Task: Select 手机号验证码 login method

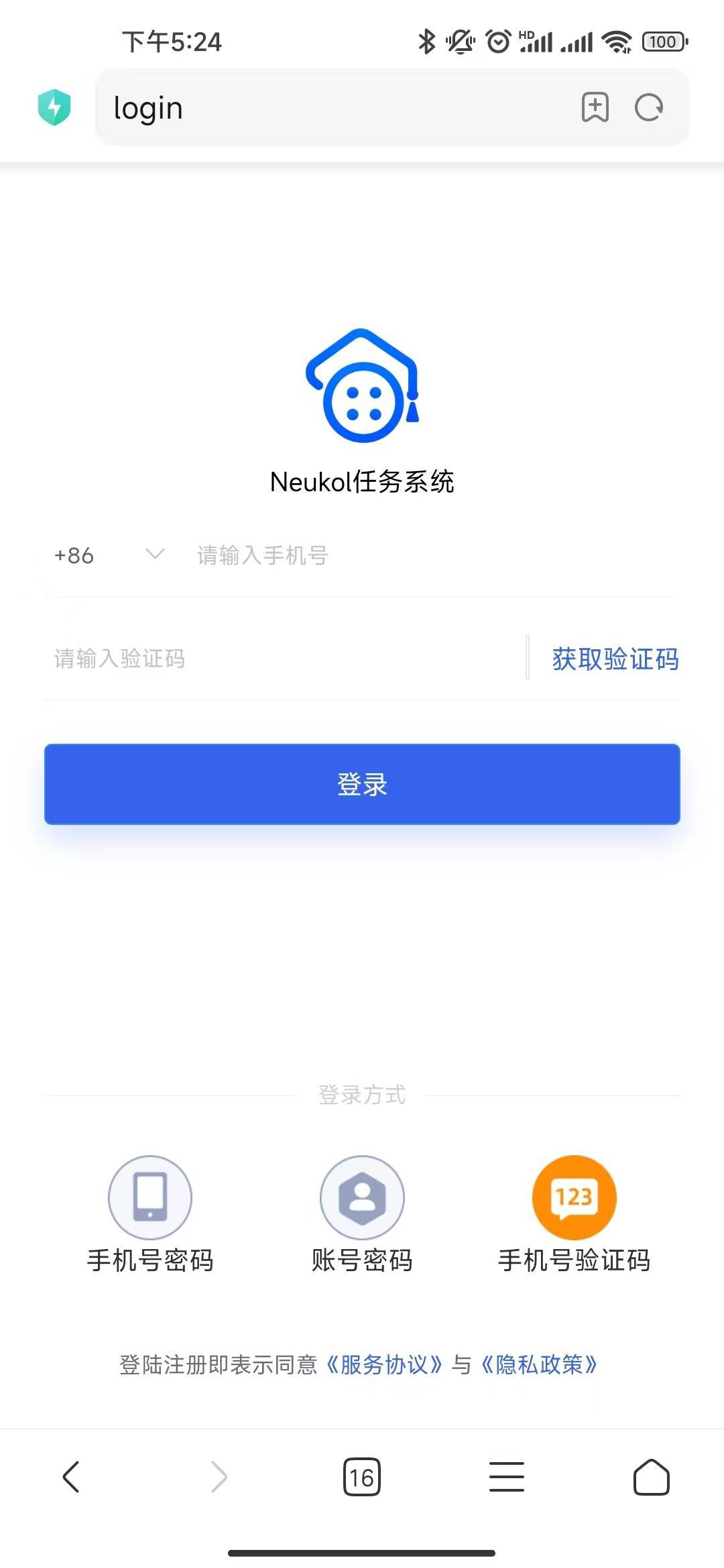Action: (574, 1214)
